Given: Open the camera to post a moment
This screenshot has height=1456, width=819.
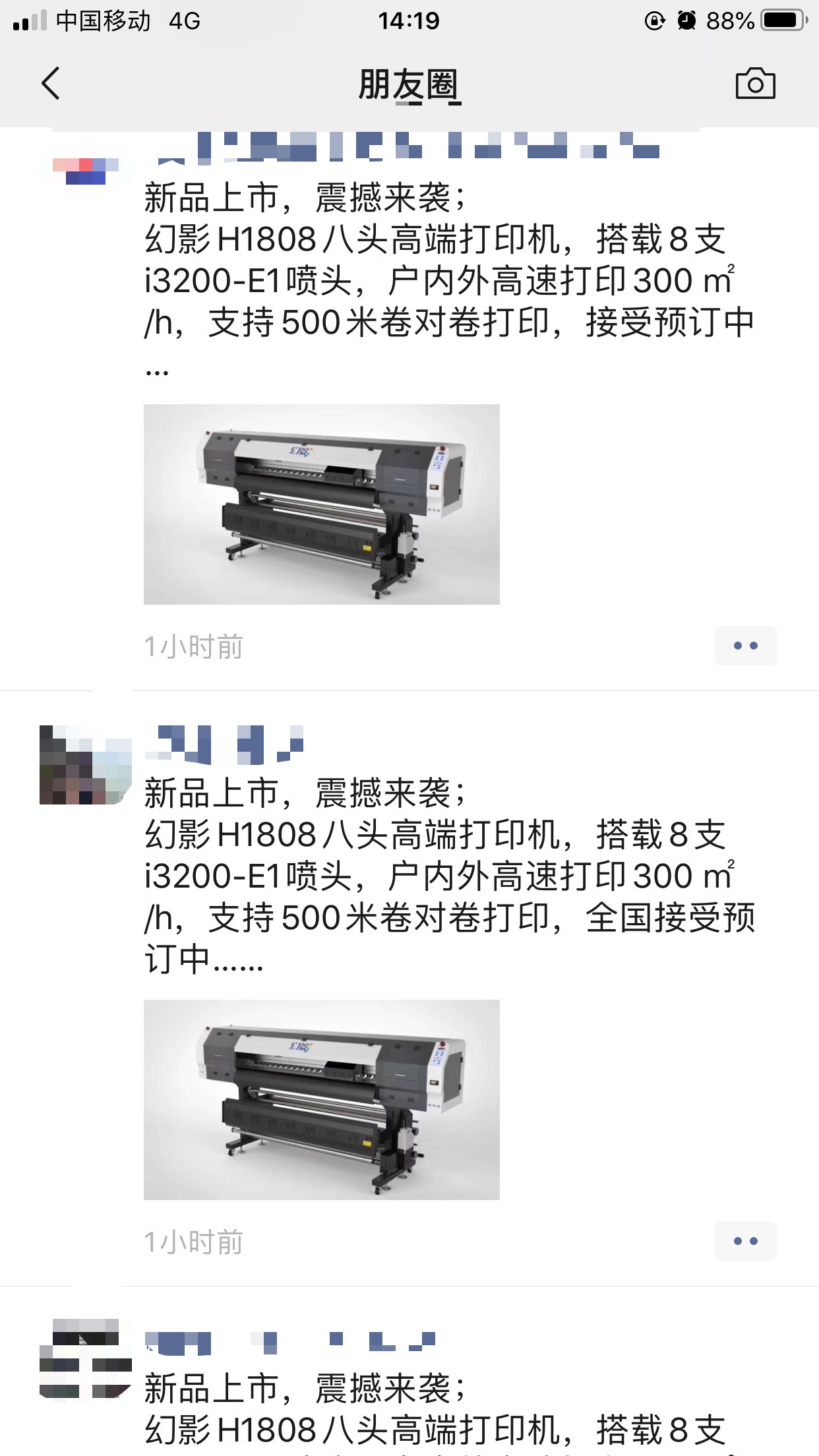Looking at the screenshot, I should pyautogui.click(x=755, y=84).
